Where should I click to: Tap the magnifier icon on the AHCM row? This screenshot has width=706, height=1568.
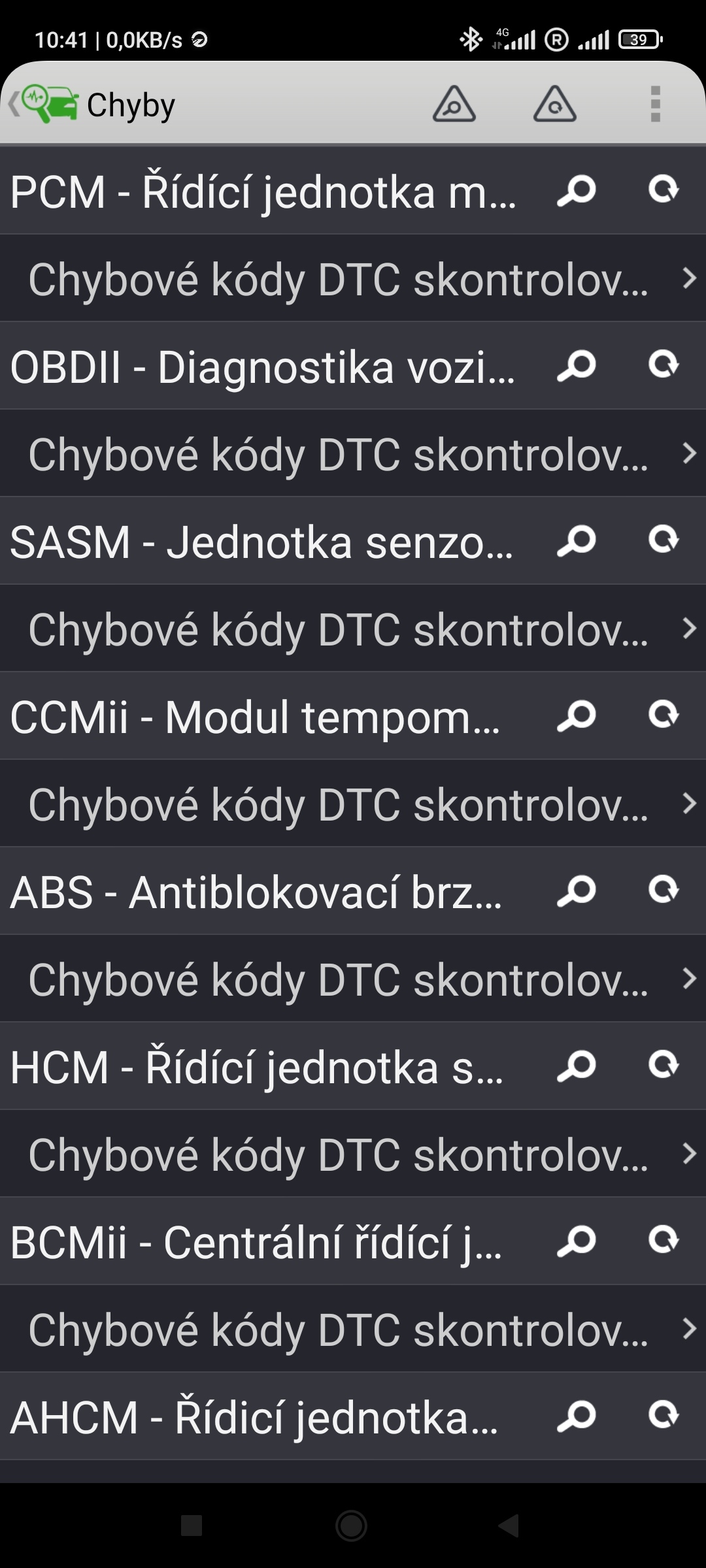coord(577,1416)
